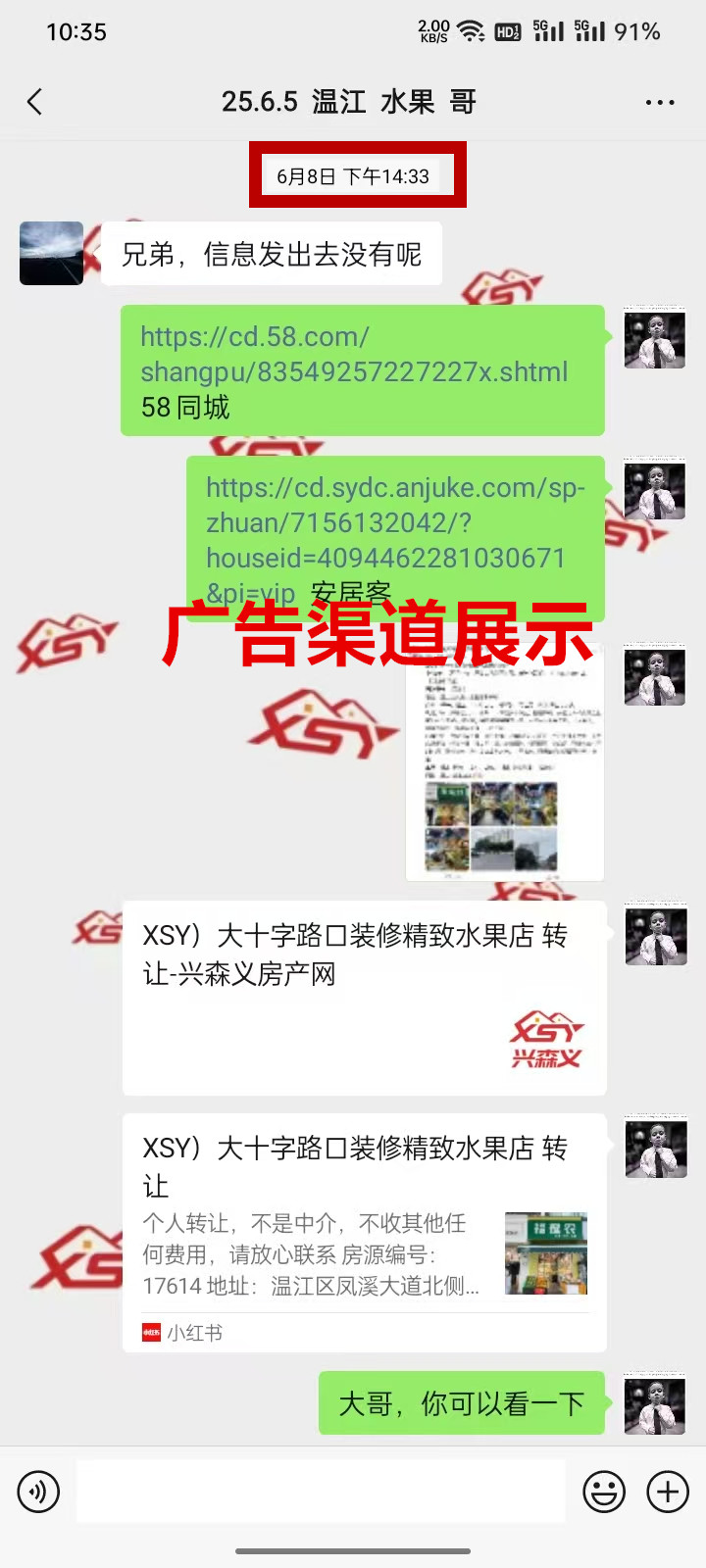Go back from the 温江 水果 哥 chat

(x=35, y=102)
